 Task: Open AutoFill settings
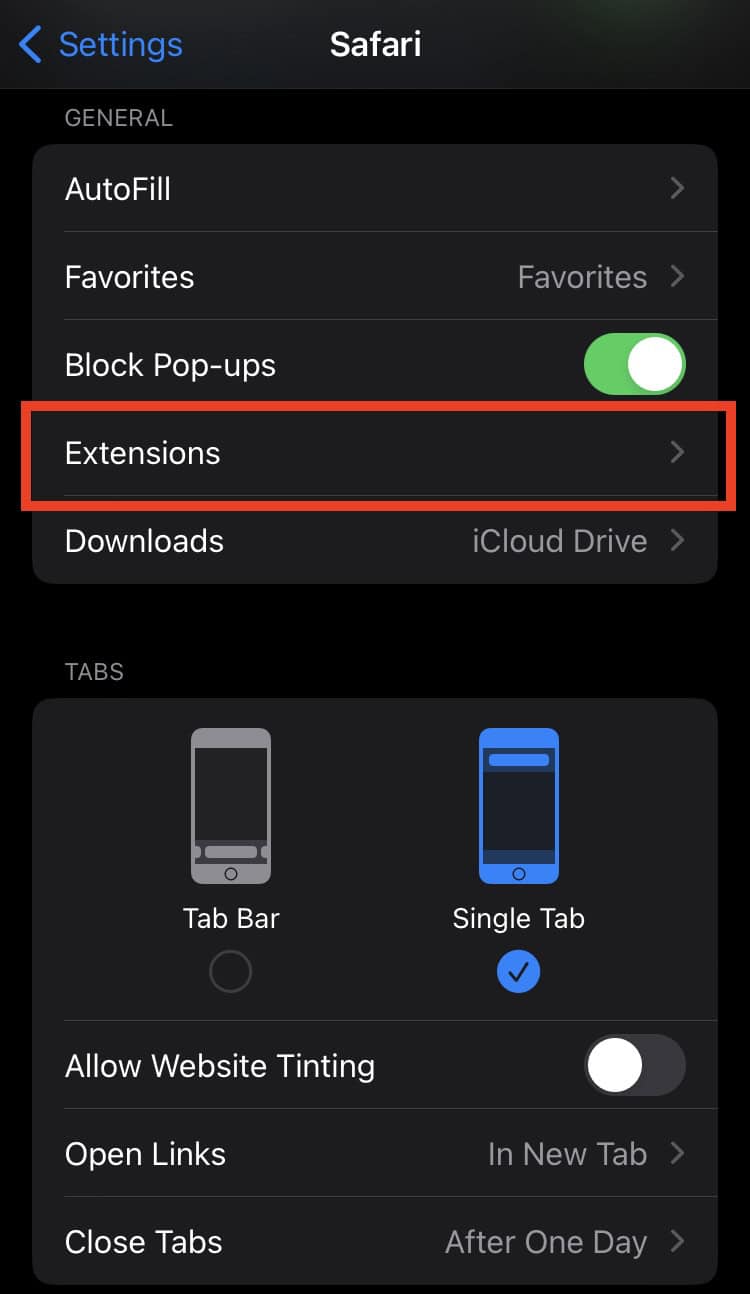[375, 189]
